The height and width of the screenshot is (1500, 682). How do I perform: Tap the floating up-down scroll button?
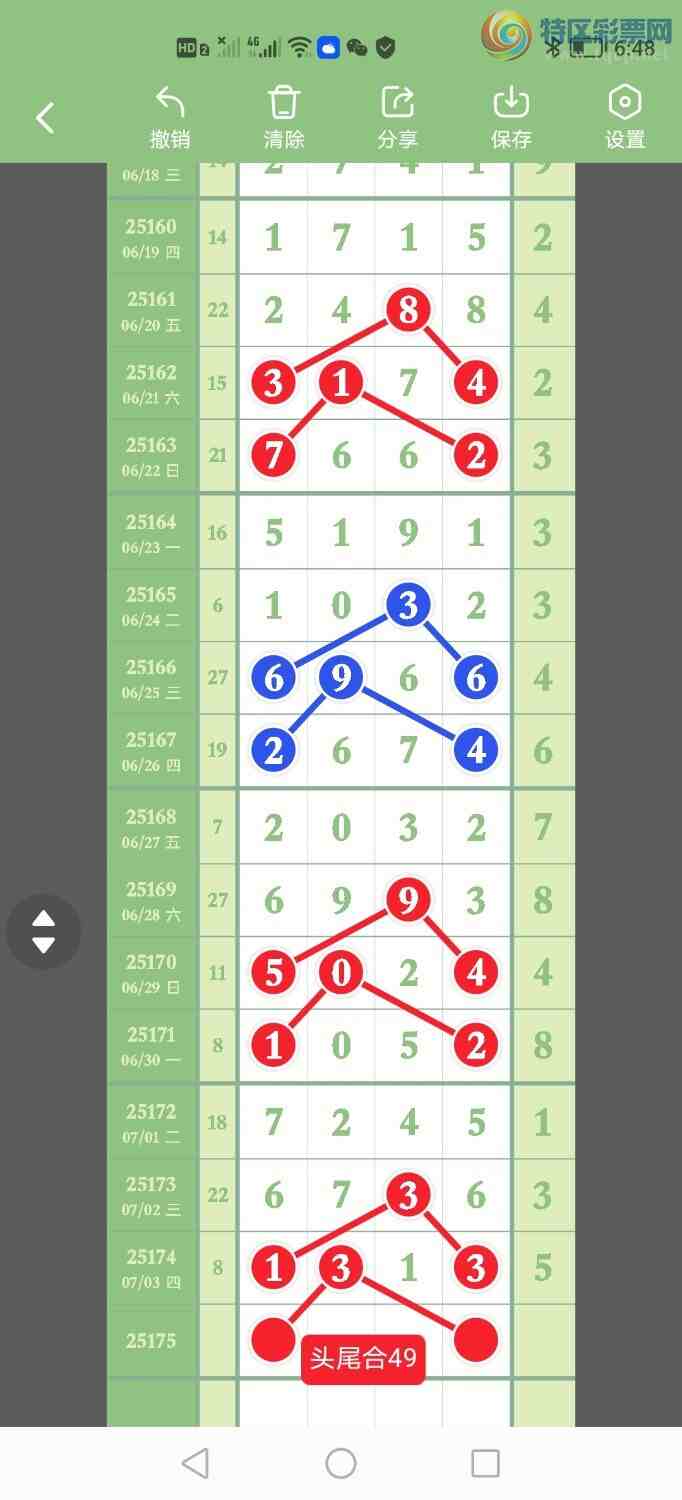tap(43, 931)
